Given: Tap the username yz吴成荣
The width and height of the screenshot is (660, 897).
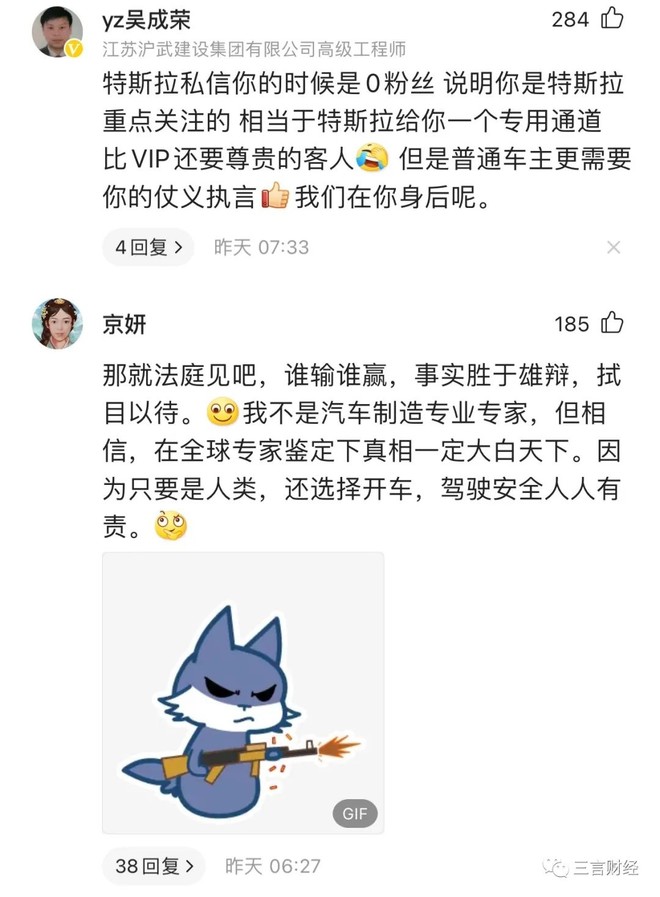Looking at the screenshot, I should (x=147, y=19).
